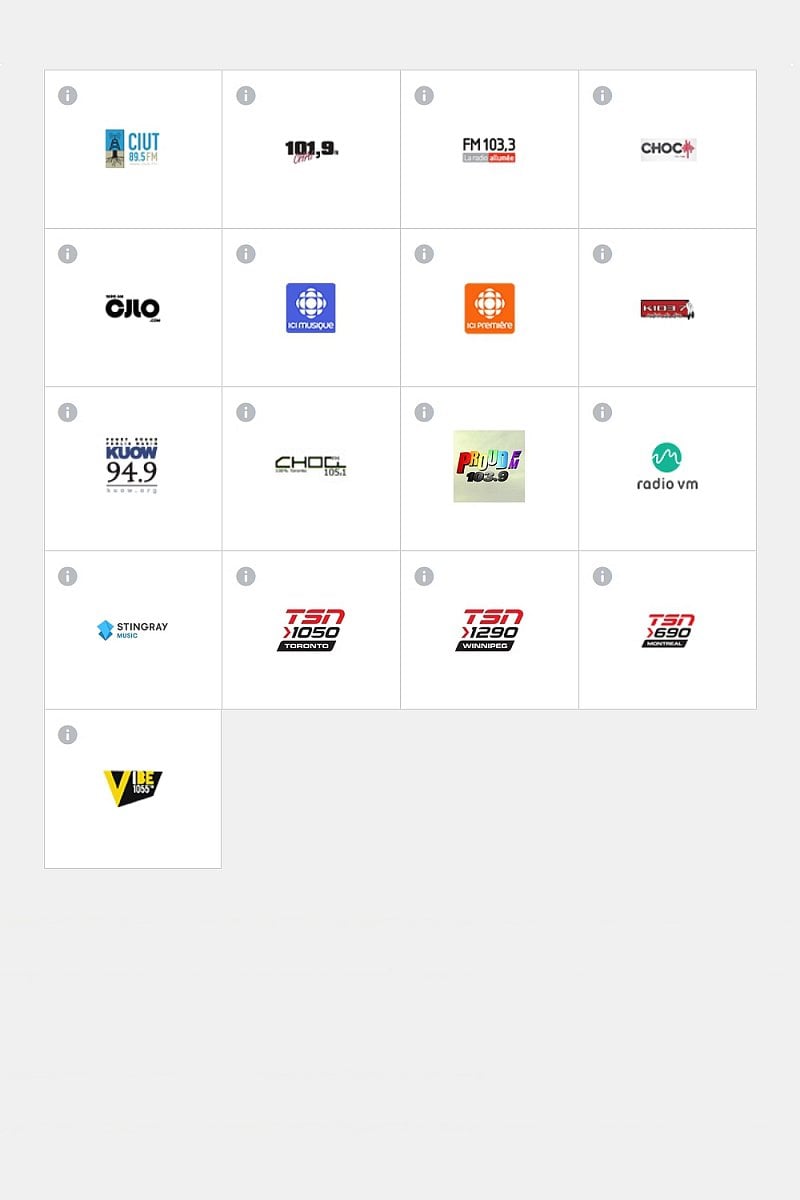Screen dimensions: 800x1200
Task: Select the radio vm station logo
Action: [x=668, y=466]
